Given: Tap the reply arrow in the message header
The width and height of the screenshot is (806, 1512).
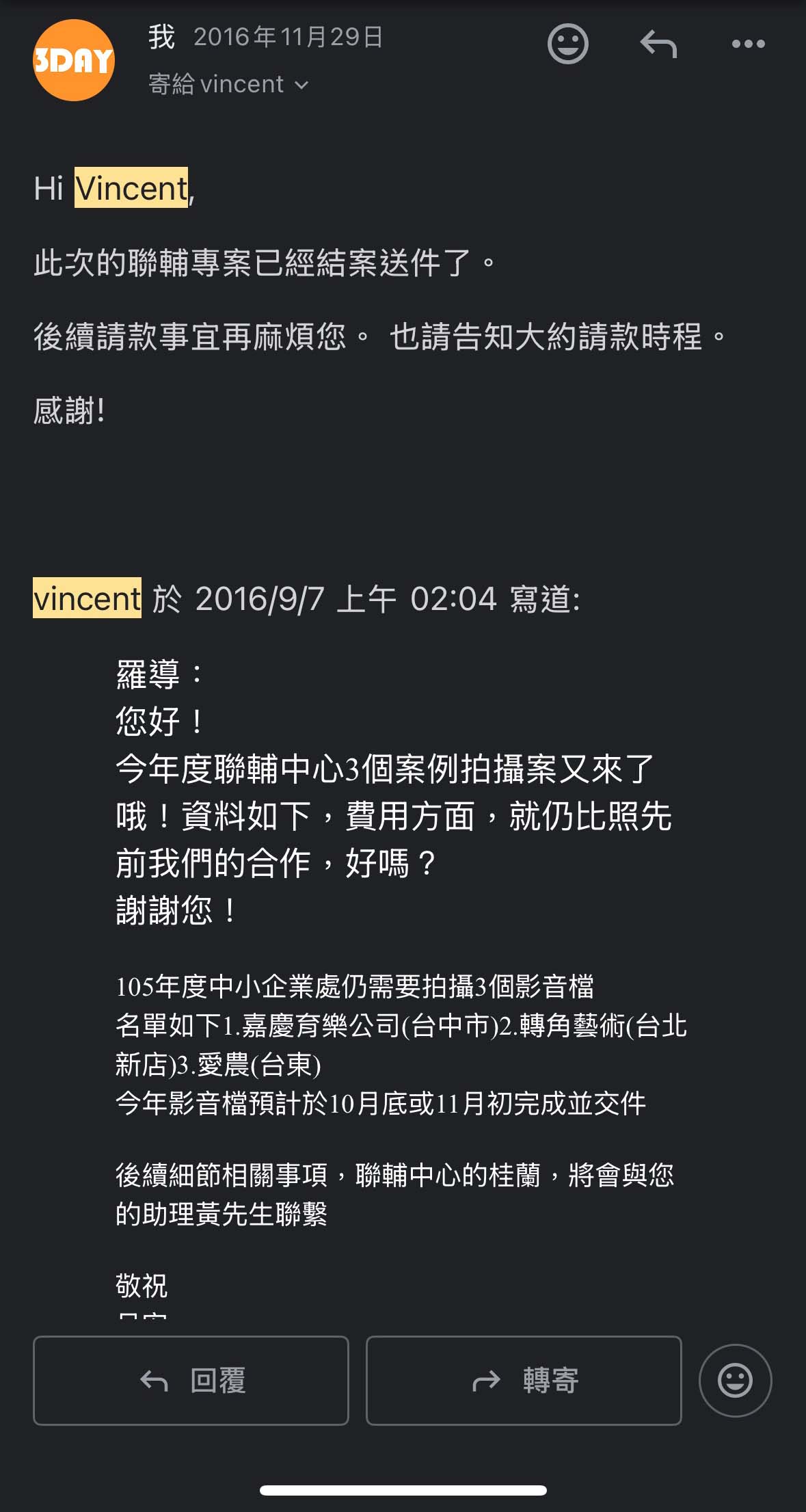Looking at the screenshot, I should tap(658, 44).
